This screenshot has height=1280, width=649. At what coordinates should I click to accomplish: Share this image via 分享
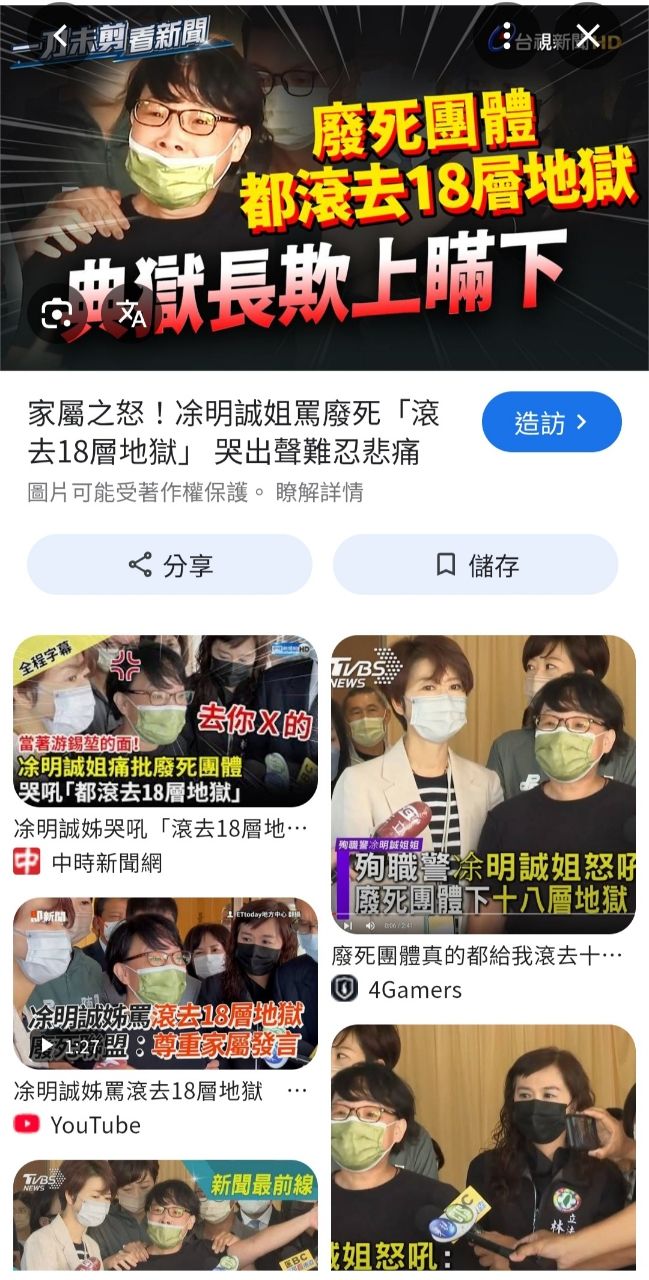(x=169, y=565)
